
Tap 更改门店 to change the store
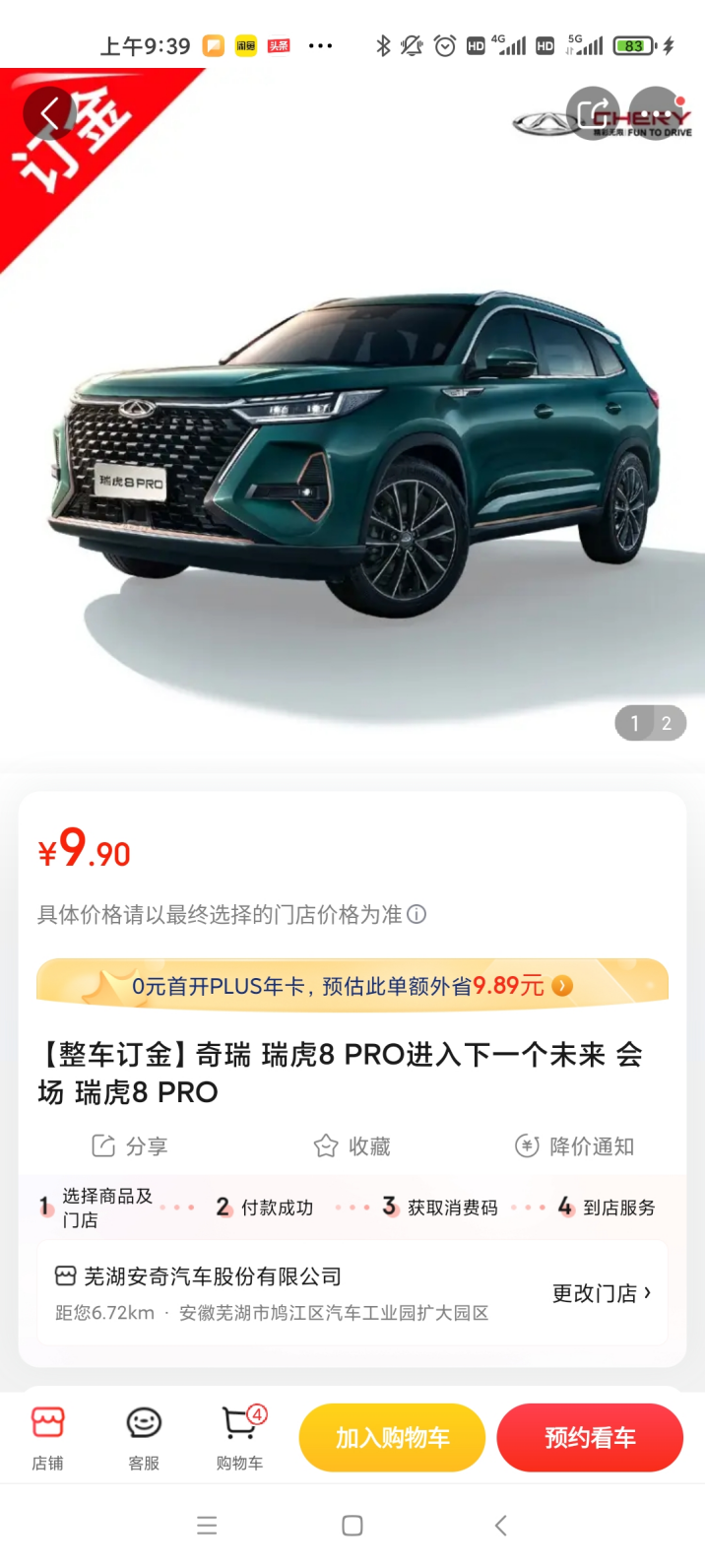pyautogui.click(x=602, y=1293)
